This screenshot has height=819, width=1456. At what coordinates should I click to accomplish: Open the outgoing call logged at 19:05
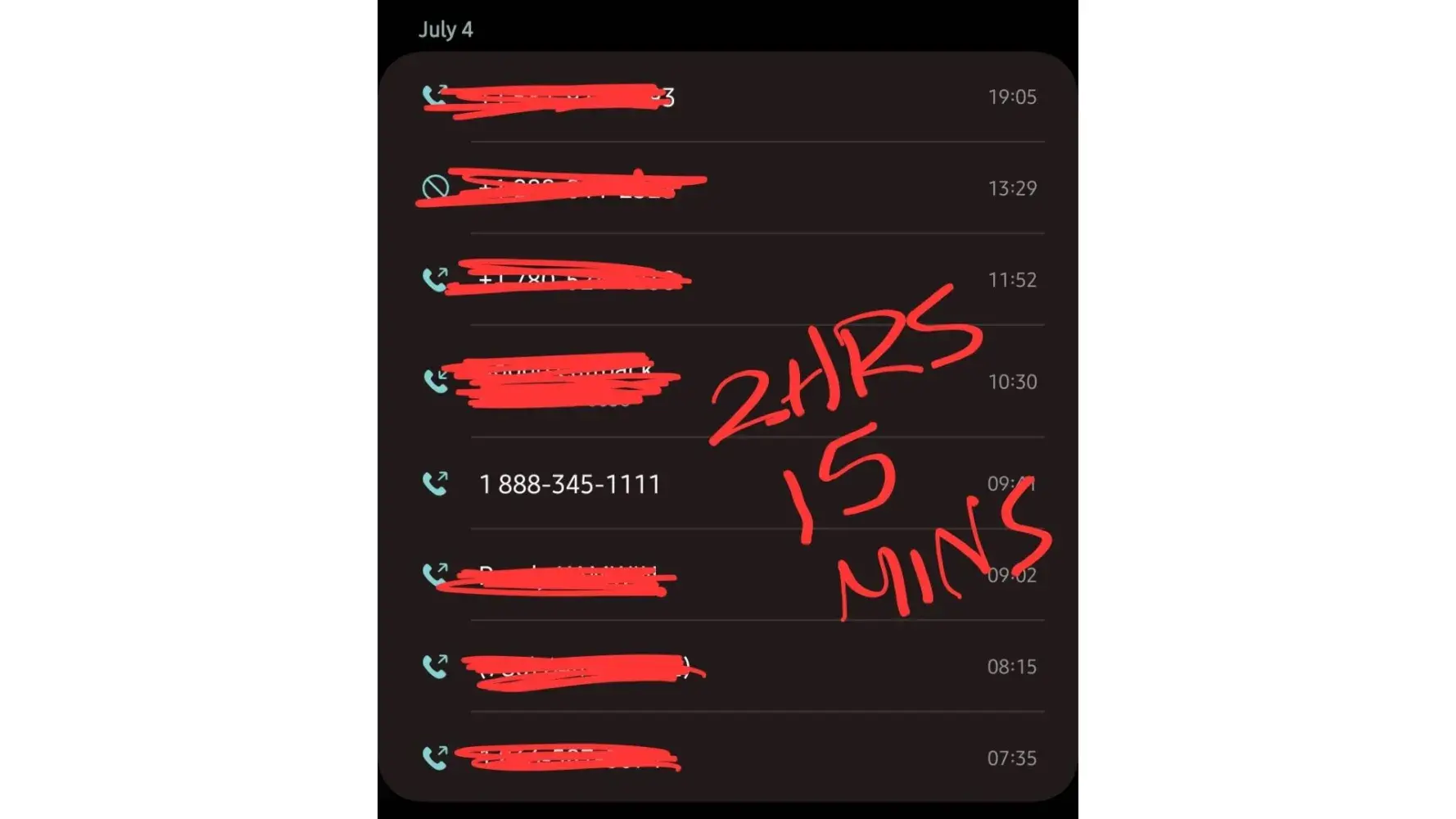(727, 97)
